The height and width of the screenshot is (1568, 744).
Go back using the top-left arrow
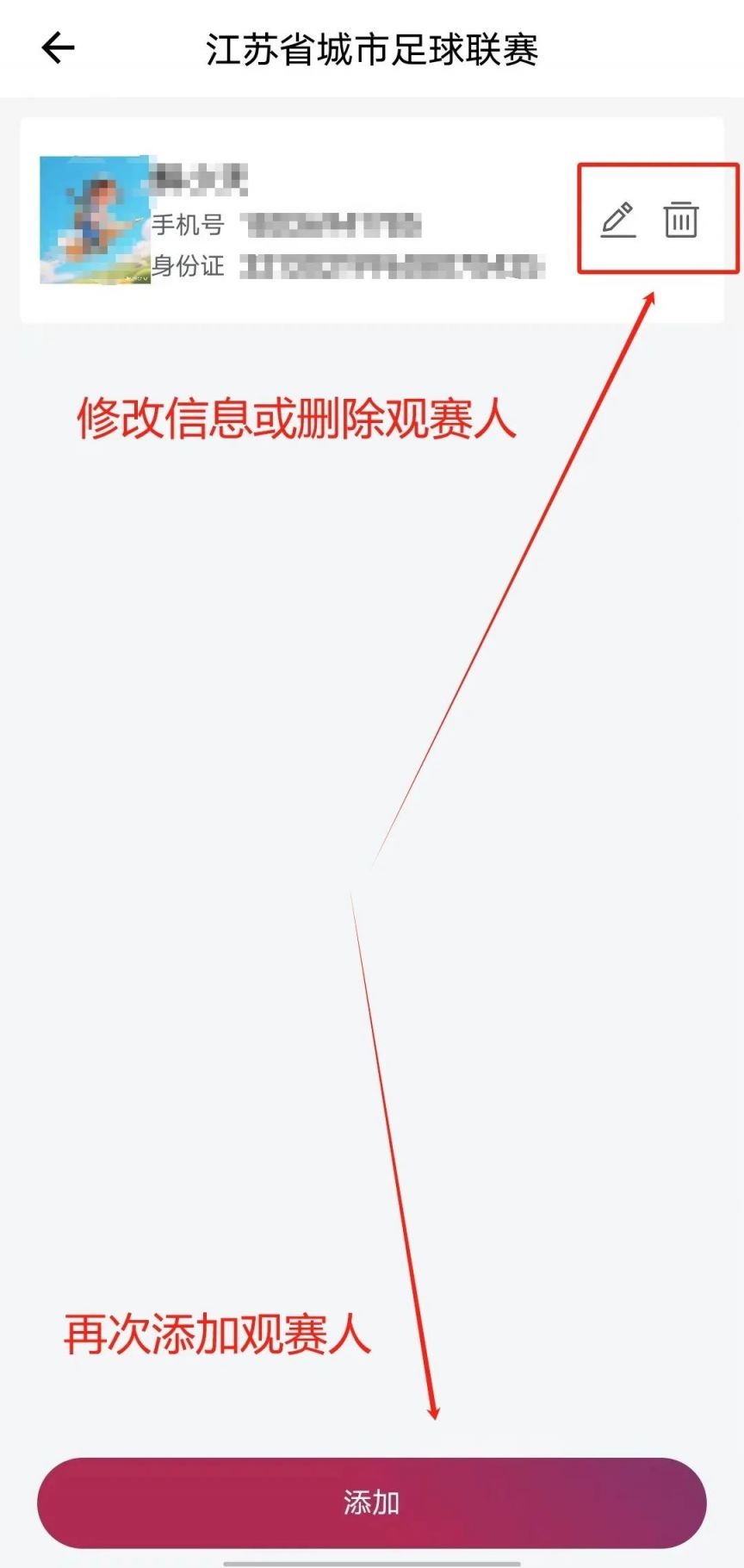click(58, 48)
